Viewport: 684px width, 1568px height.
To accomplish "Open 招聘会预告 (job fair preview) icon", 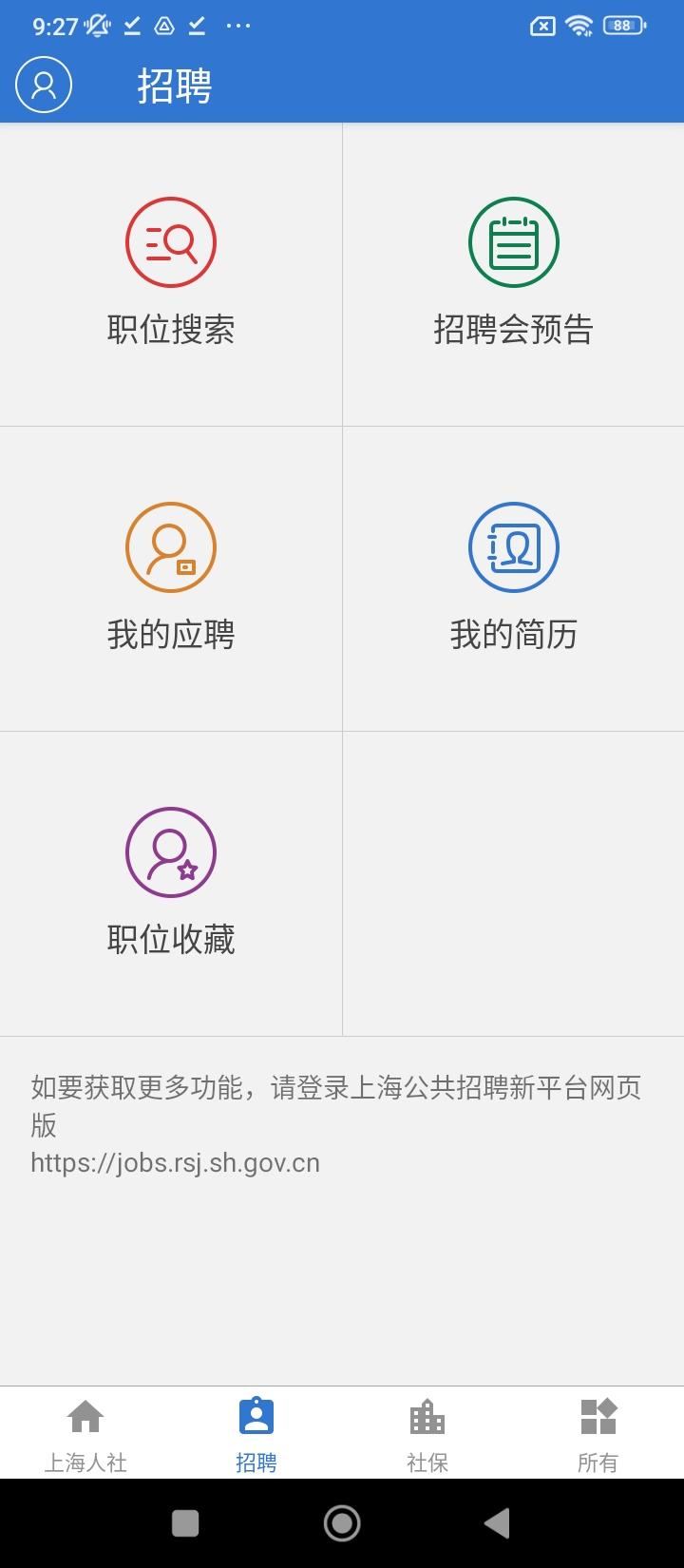I will tap(513, 241).
